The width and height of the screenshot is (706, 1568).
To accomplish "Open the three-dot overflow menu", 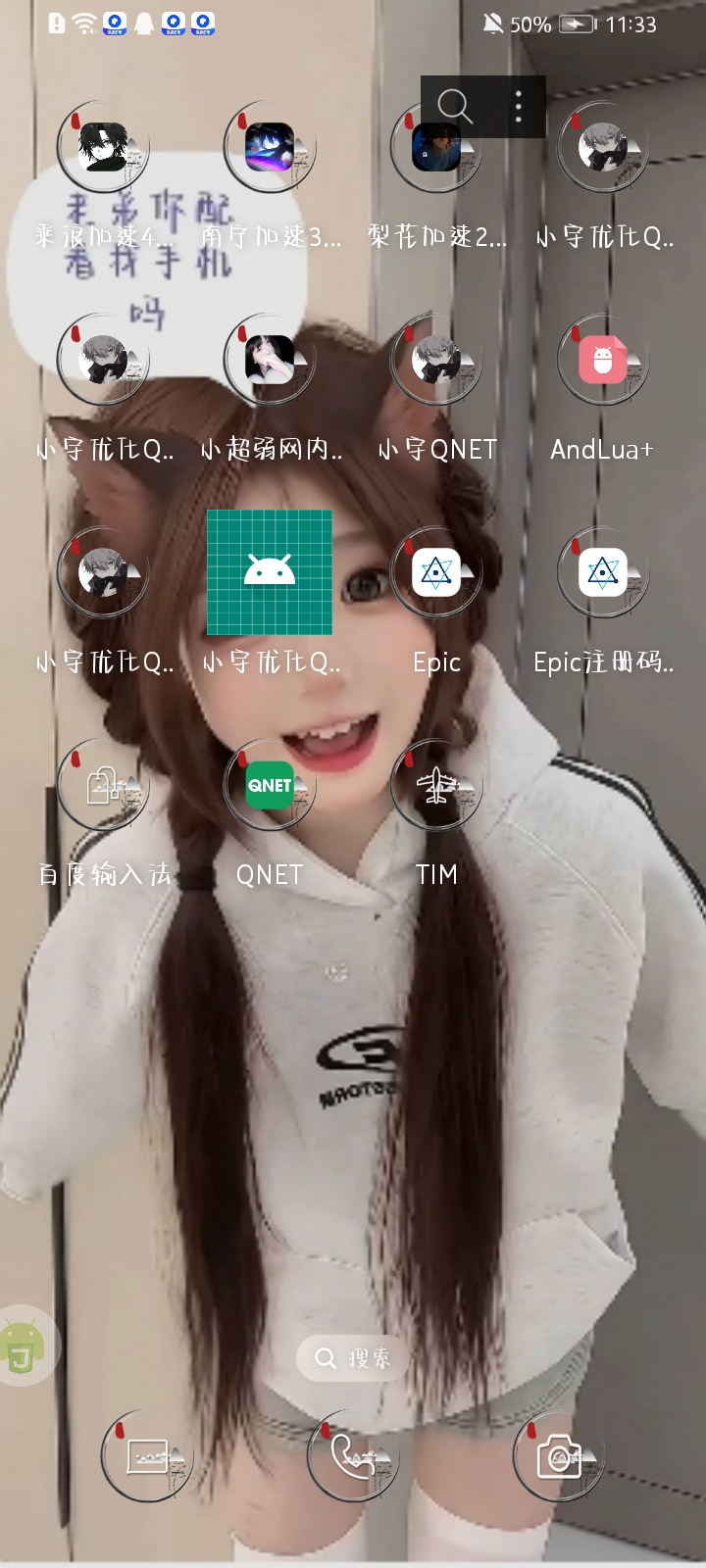I will 518,106.
